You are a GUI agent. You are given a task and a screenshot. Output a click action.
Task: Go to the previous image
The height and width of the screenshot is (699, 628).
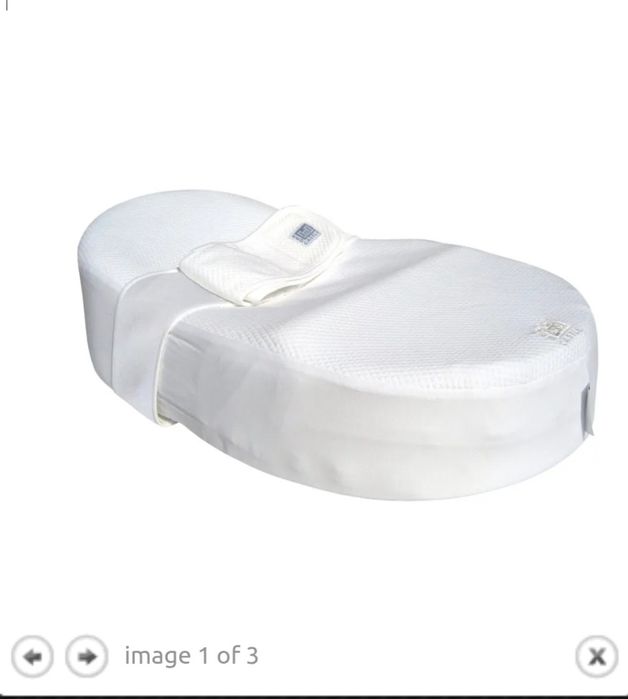click(32, 657)
